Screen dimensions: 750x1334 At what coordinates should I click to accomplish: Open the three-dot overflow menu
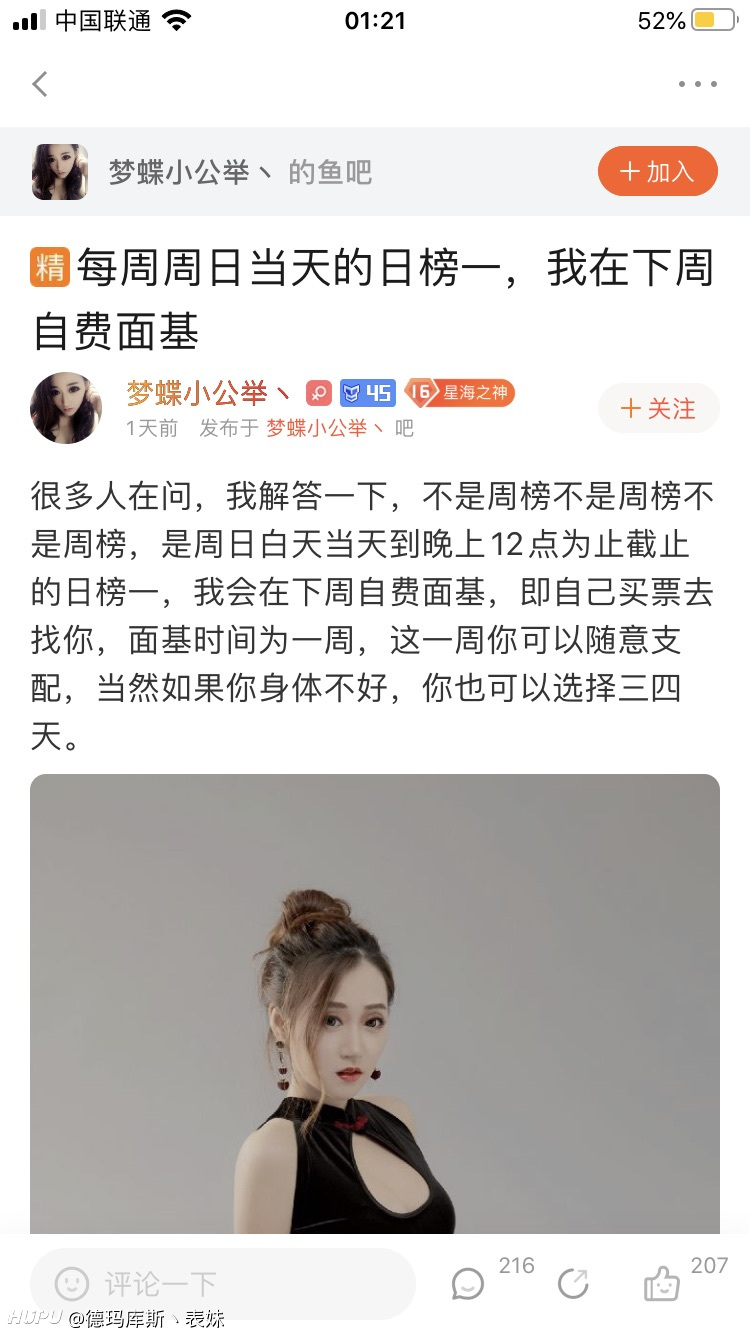point(697,84)
